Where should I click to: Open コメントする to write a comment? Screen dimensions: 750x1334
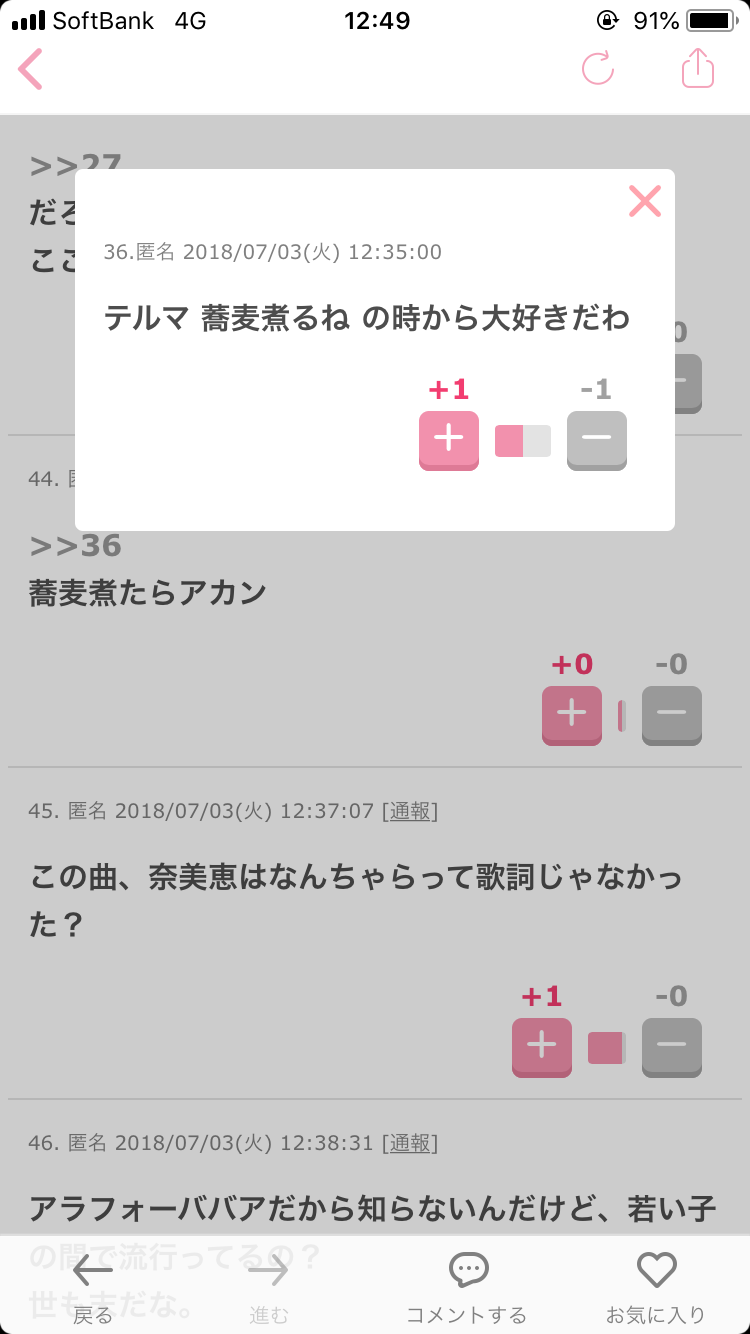tap(466, 1289)
